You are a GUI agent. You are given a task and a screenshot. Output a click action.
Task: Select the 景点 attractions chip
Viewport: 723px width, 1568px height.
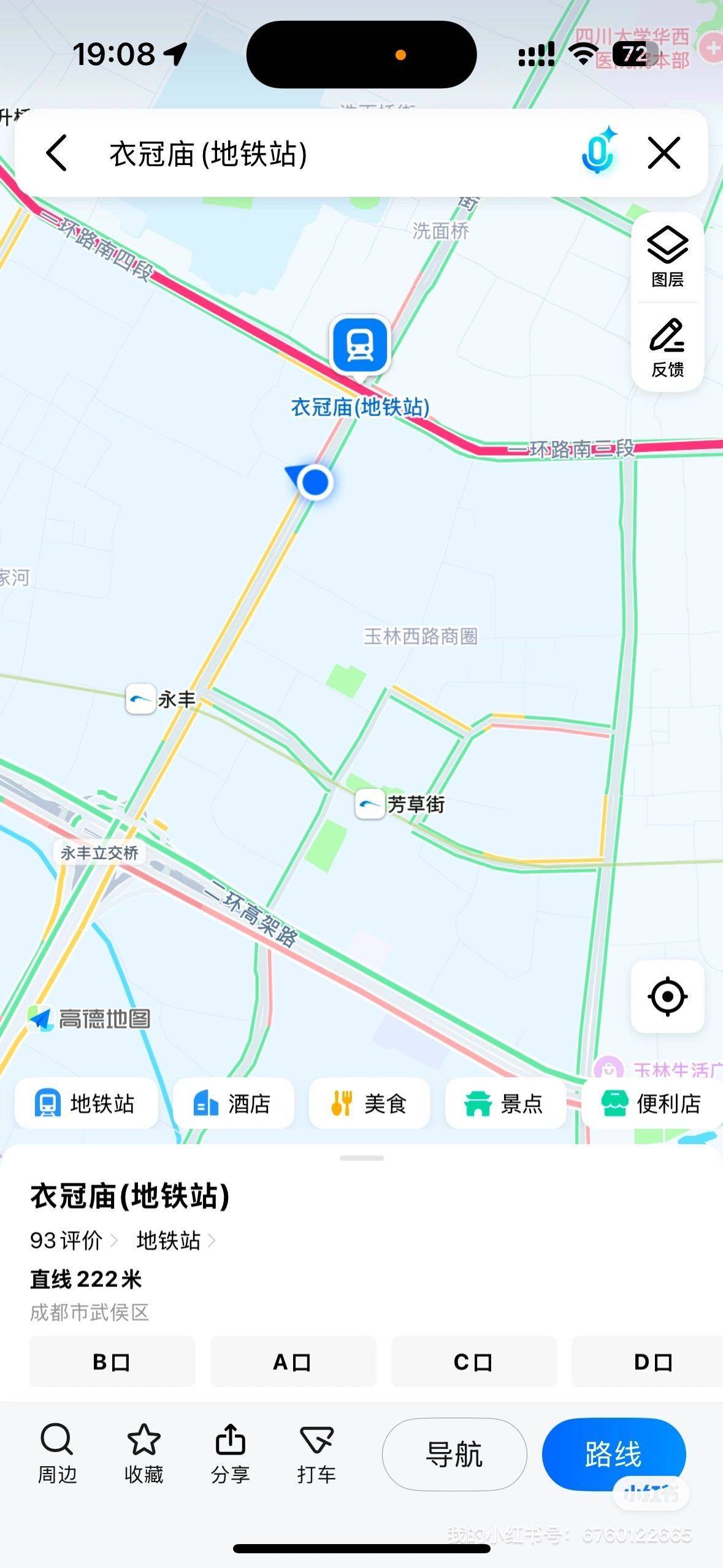tap(505, 1104)
